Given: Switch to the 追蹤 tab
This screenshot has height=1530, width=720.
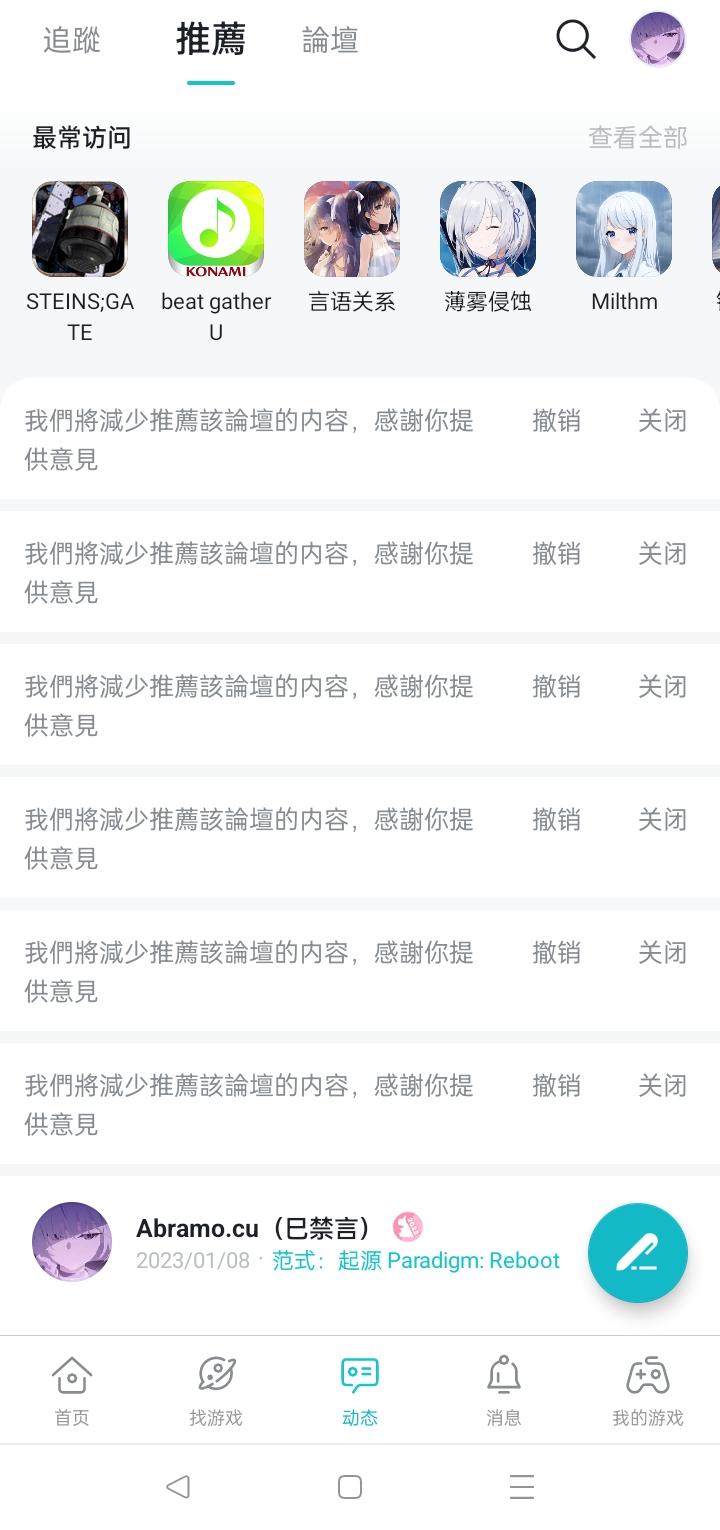Looking at the screenshot, I should pyautogui.click(x=72, y=40).
